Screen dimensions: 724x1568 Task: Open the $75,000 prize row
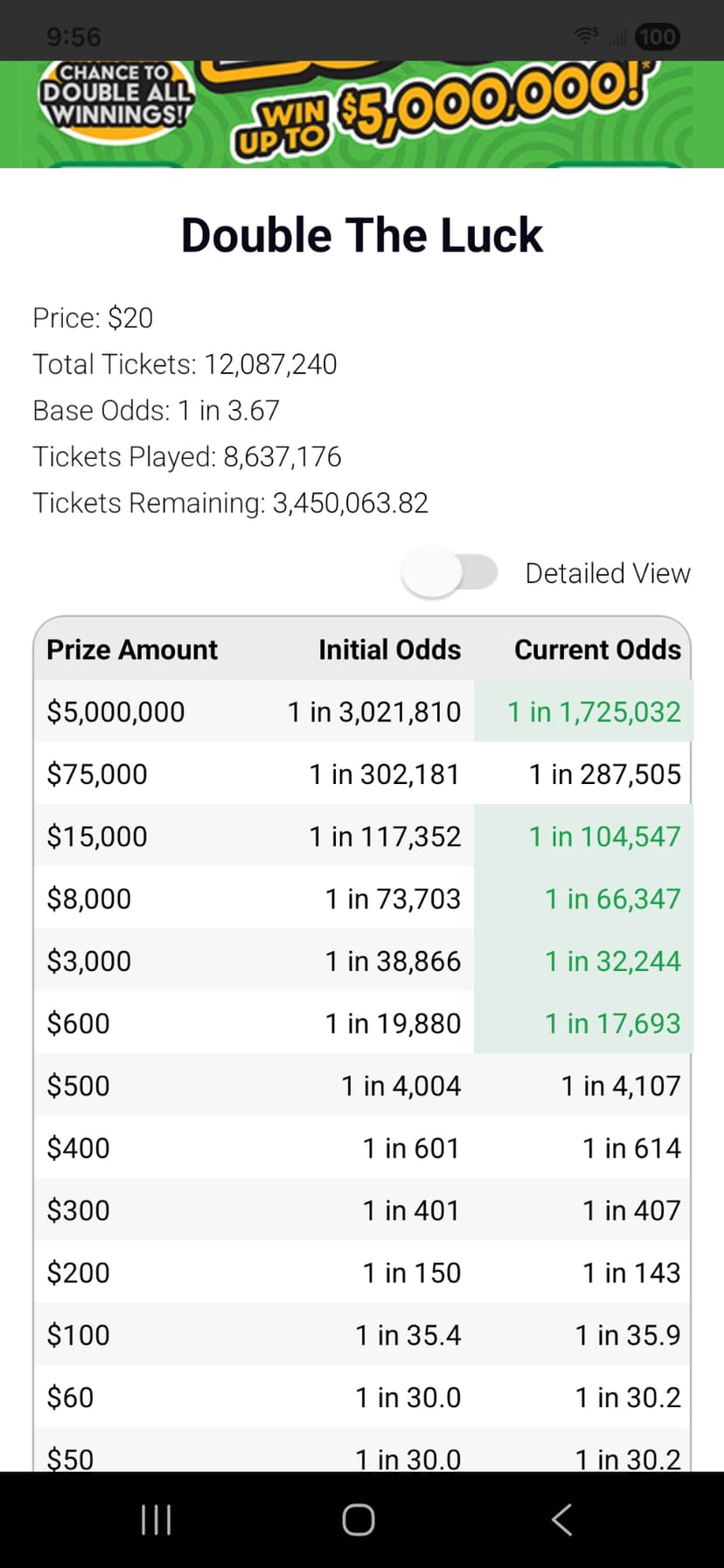361,774
